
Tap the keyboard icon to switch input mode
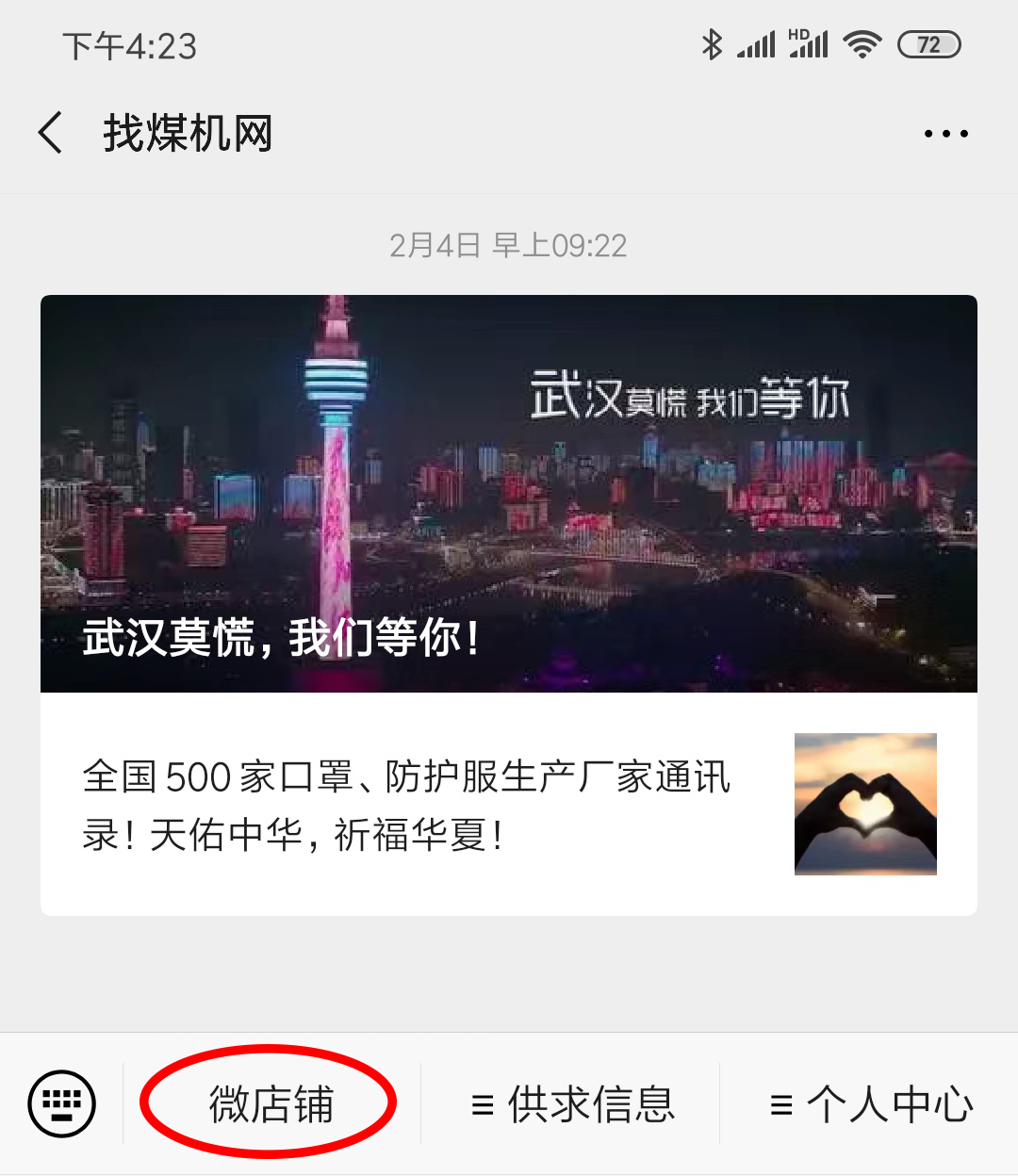pos(60,1101)
